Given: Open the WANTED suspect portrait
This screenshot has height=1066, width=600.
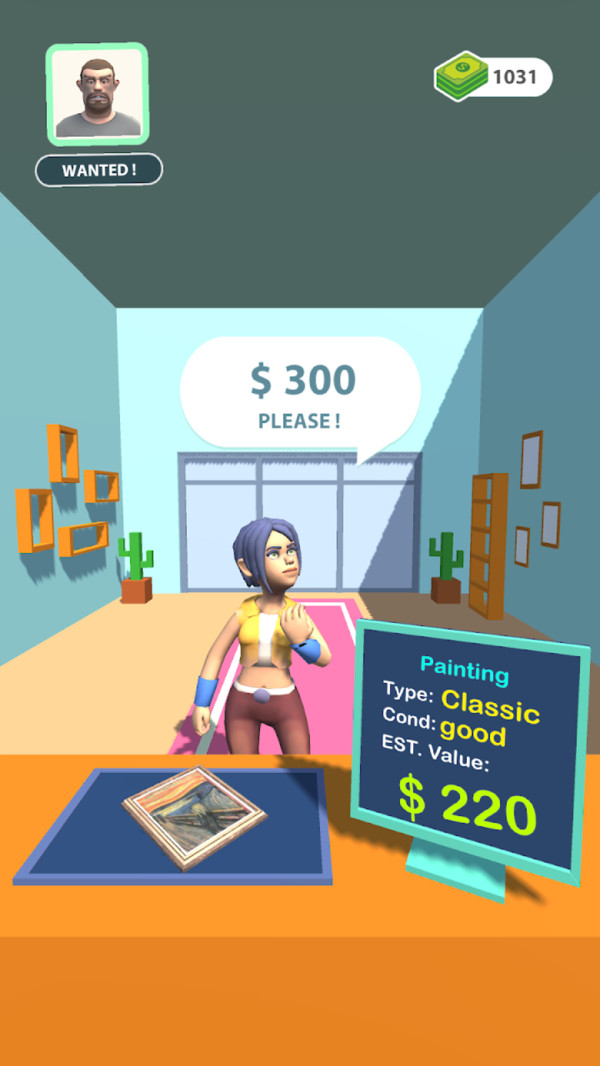Looking at the screenshot, I should 97,93.
